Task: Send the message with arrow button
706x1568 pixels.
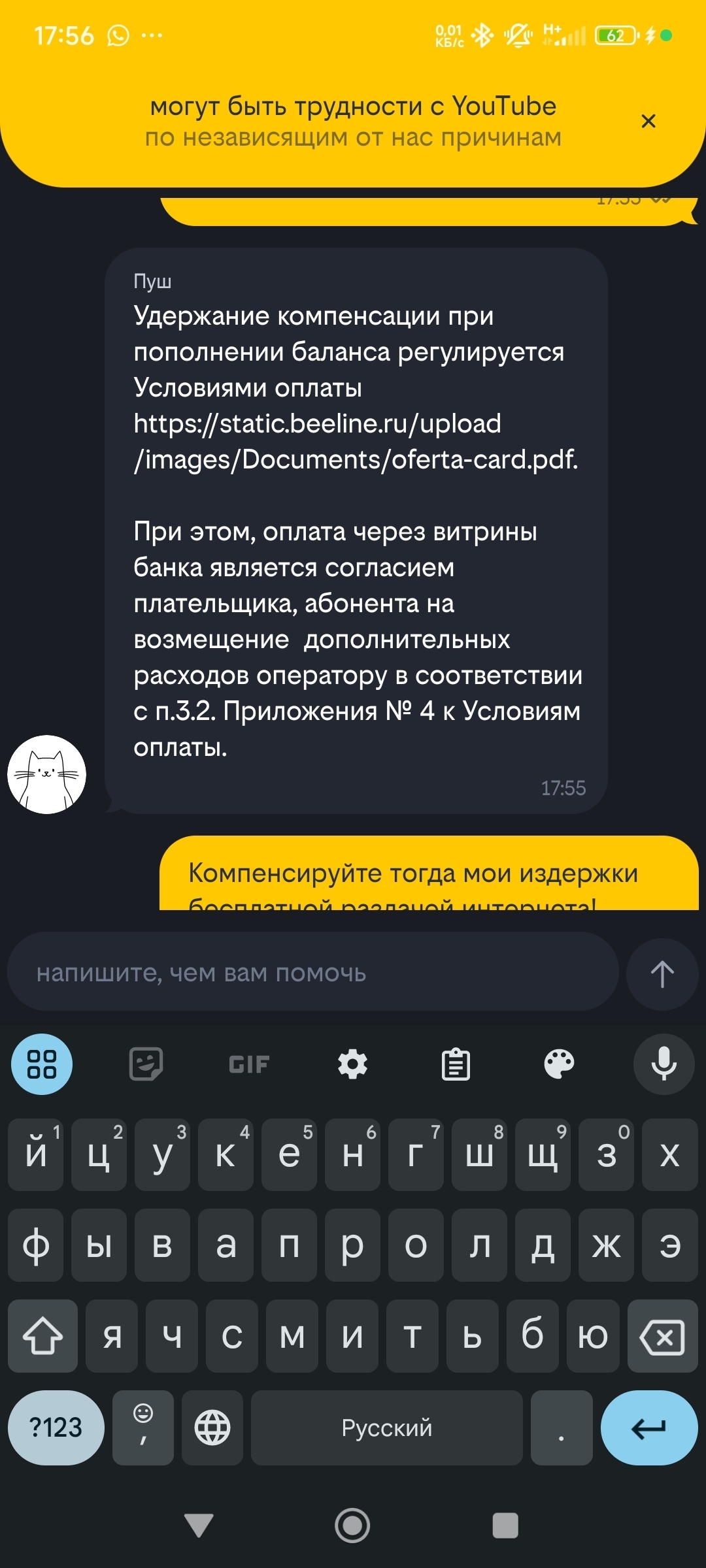Action: click(662, 974)
